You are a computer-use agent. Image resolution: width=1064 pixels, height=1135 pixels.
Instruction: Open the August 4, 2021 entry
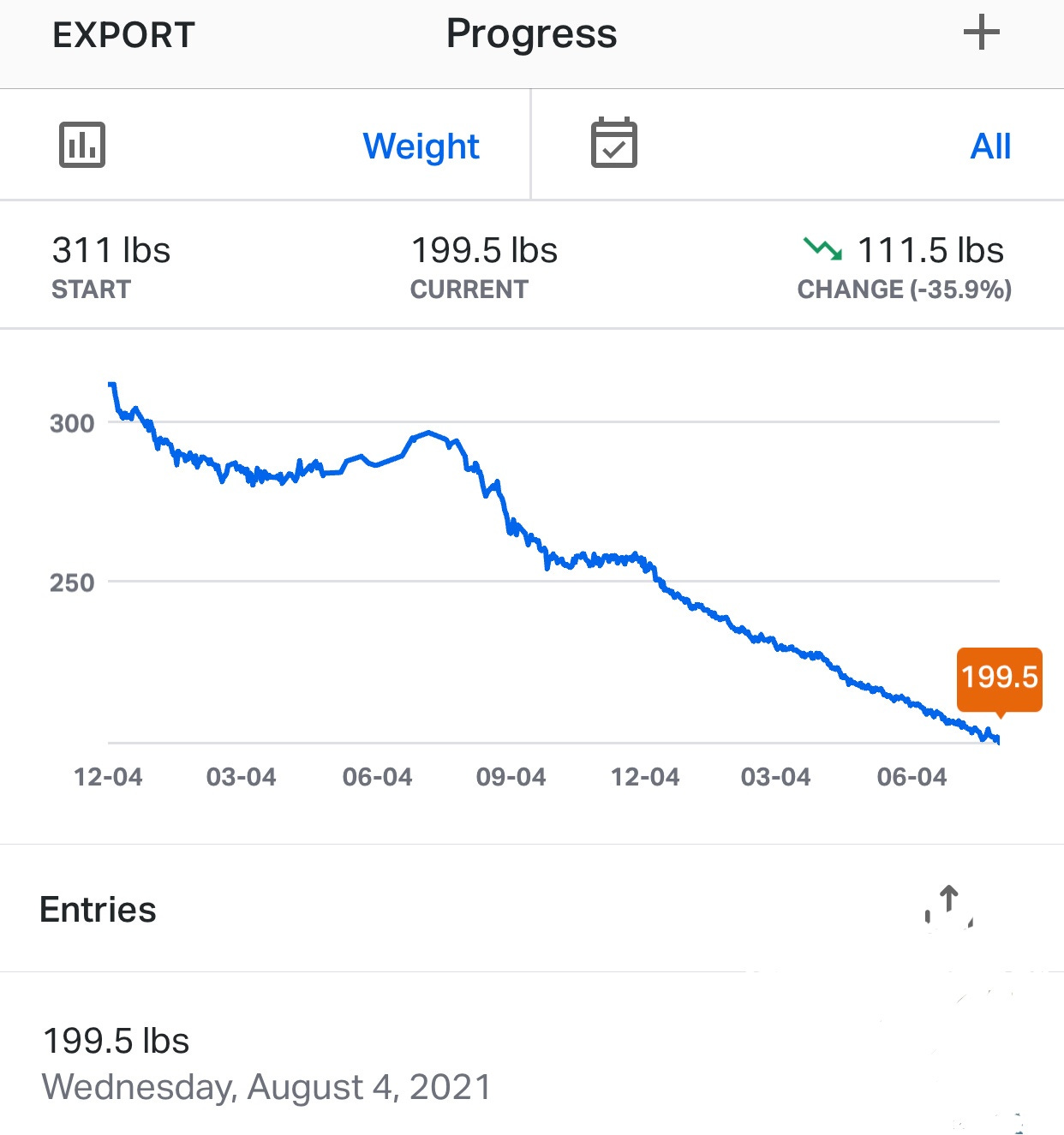[267, 1063]
